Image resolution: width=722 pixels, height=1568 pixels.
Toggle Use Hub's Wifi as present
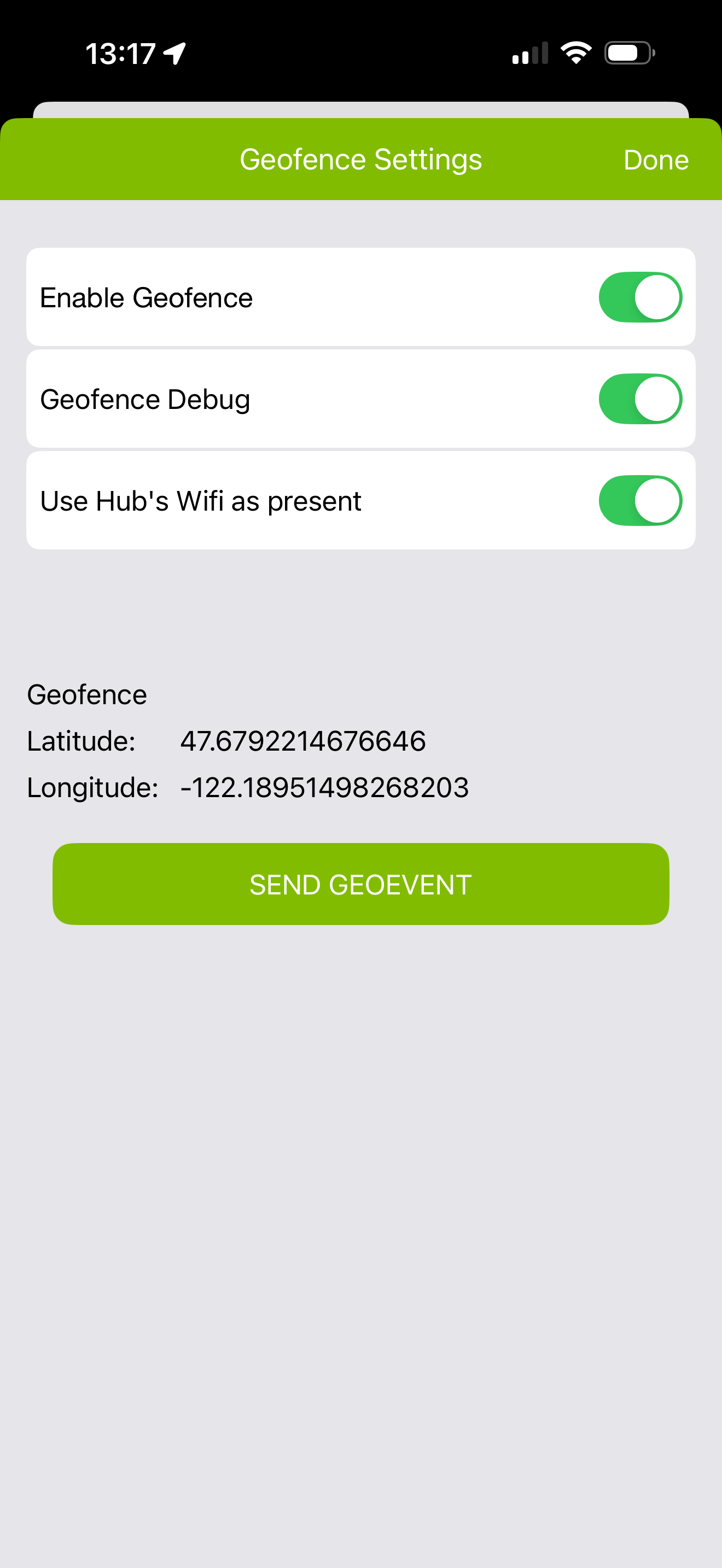pos(640,501)
